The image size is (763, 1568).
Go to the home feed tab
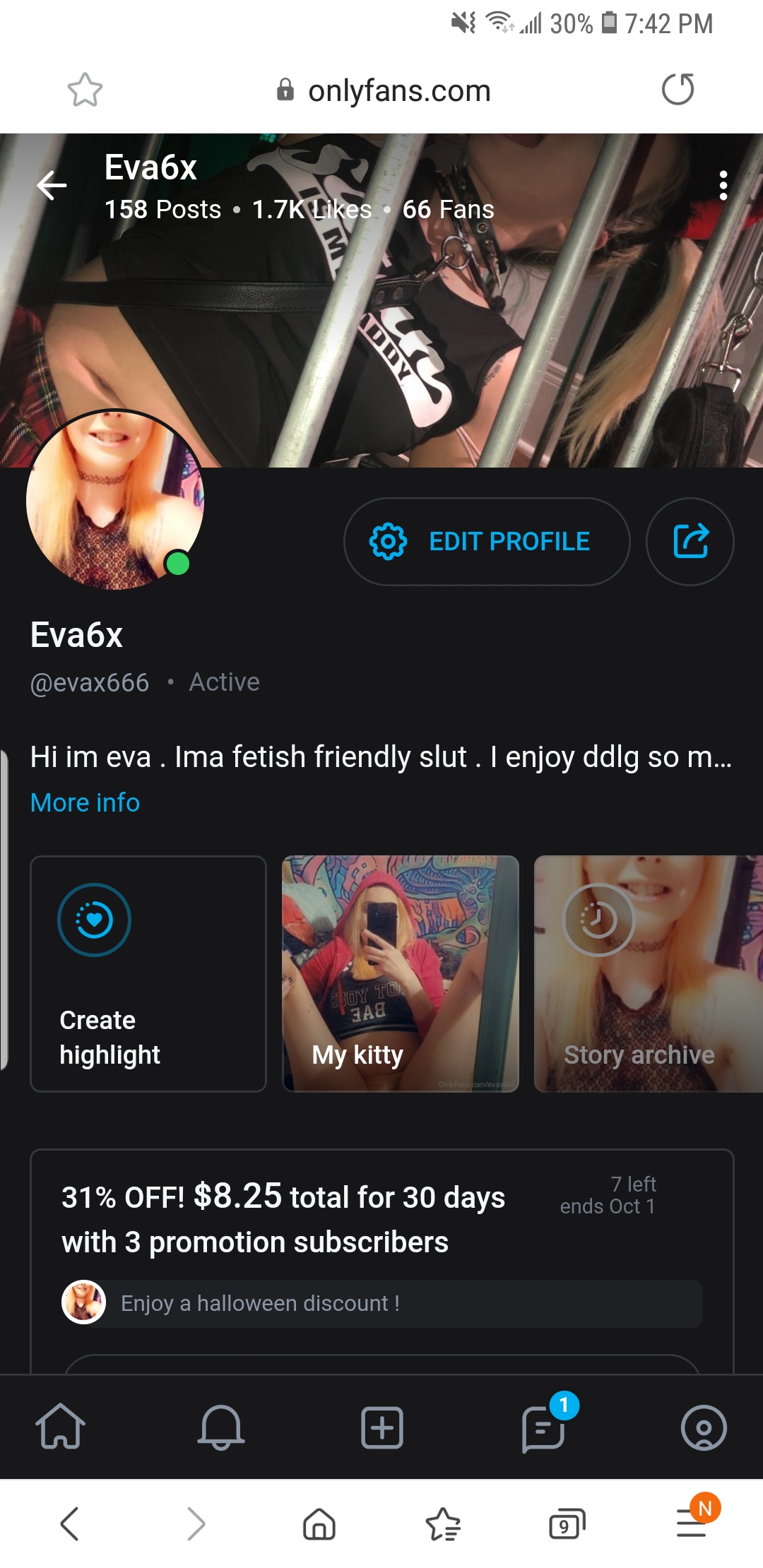tap(61, 1427)
